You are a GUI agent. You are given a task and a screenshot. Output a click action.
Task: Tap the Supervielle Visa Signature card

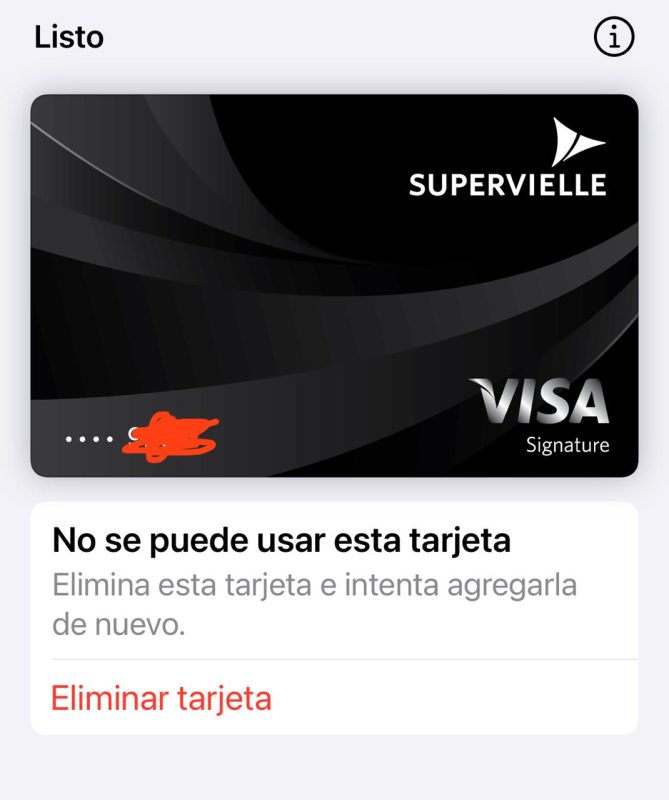tap(334, 285)
